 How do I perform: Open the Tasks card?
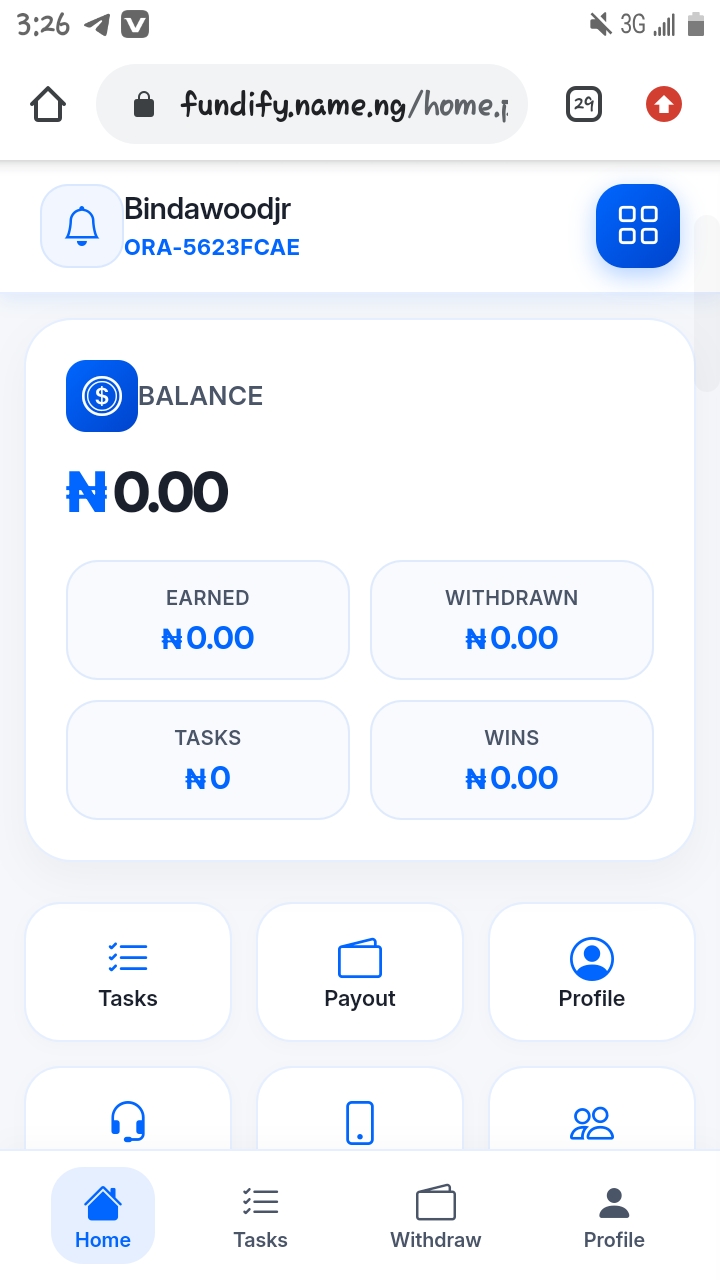coord(128,972)
